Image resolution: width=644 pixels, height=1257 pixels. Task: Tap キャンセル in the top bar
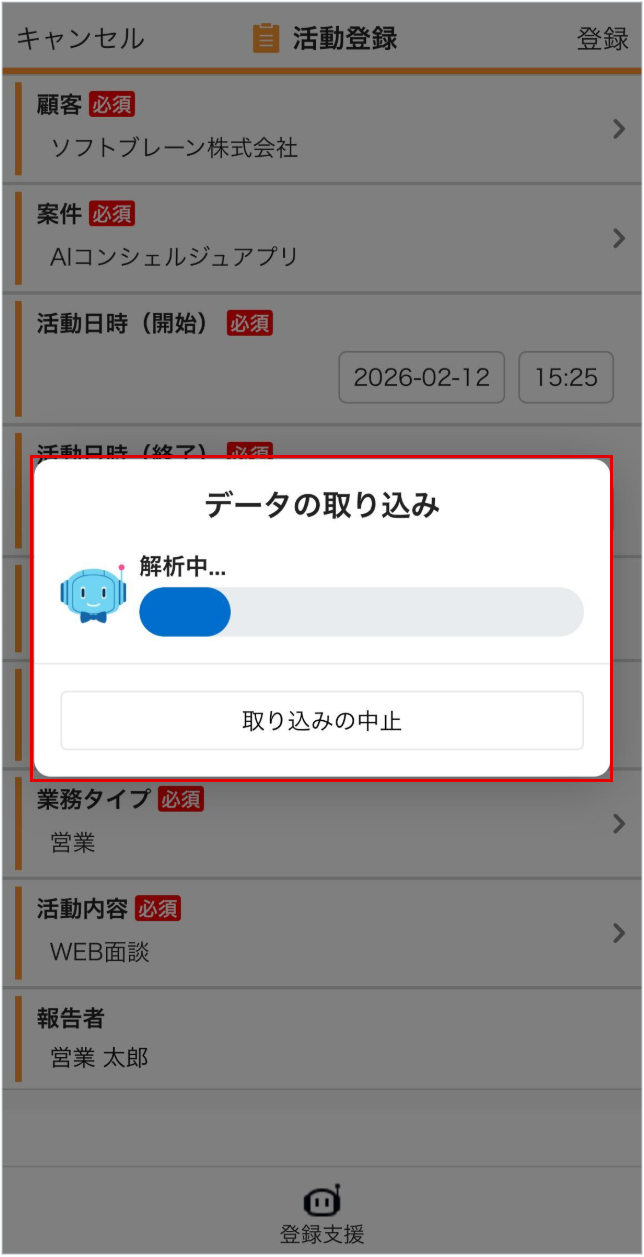tap(80, 39)
